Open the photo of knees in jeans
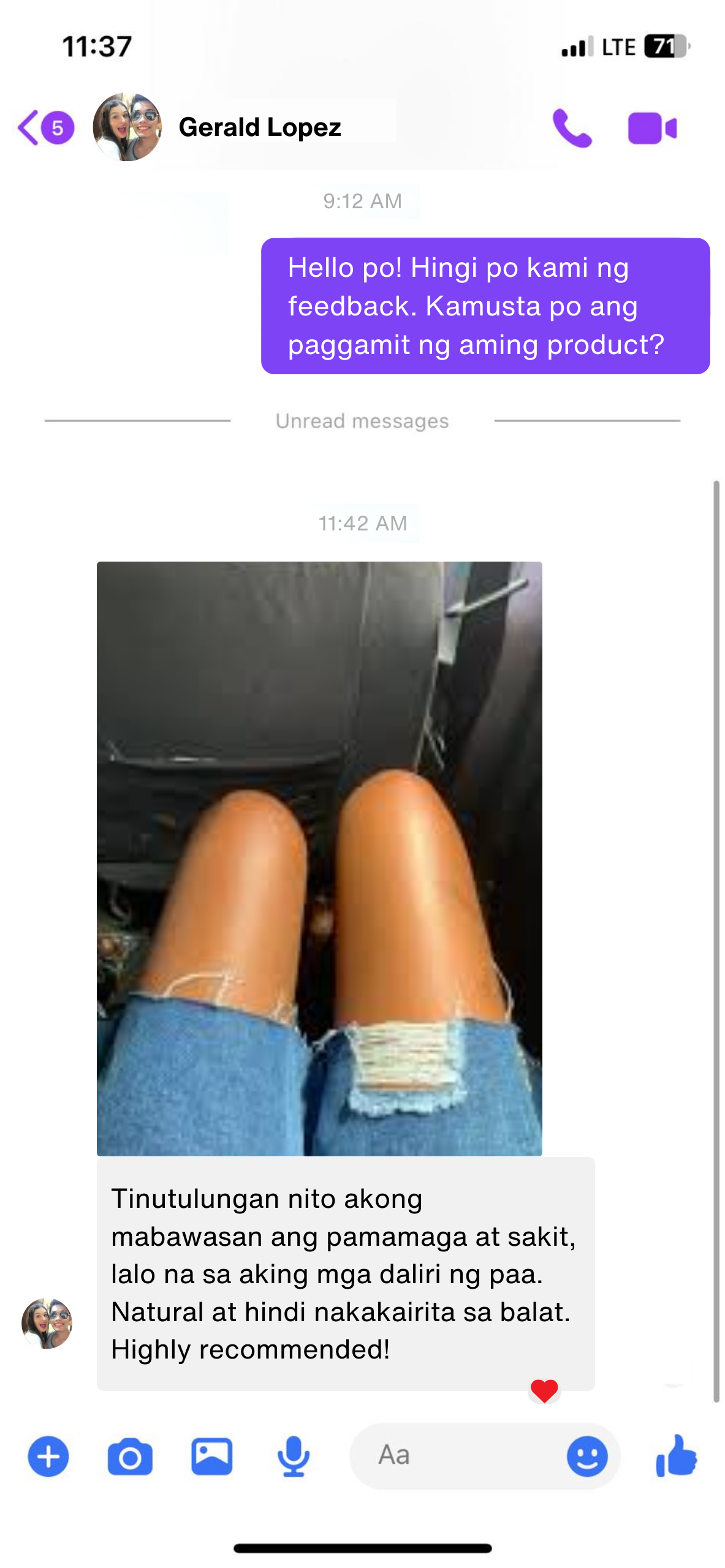 319,858
